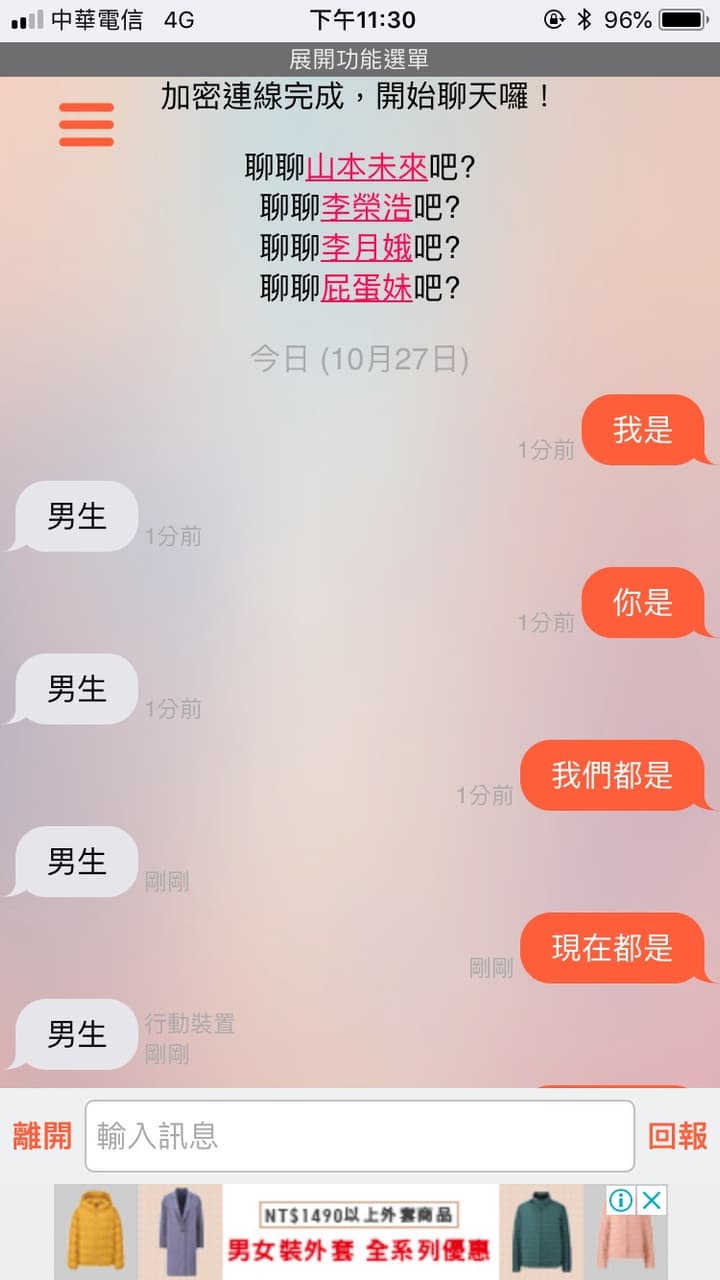Tap the 輸入訊息 message input field
Viewport: 720px width, 1280px height.
click(x=360, y=1134)
